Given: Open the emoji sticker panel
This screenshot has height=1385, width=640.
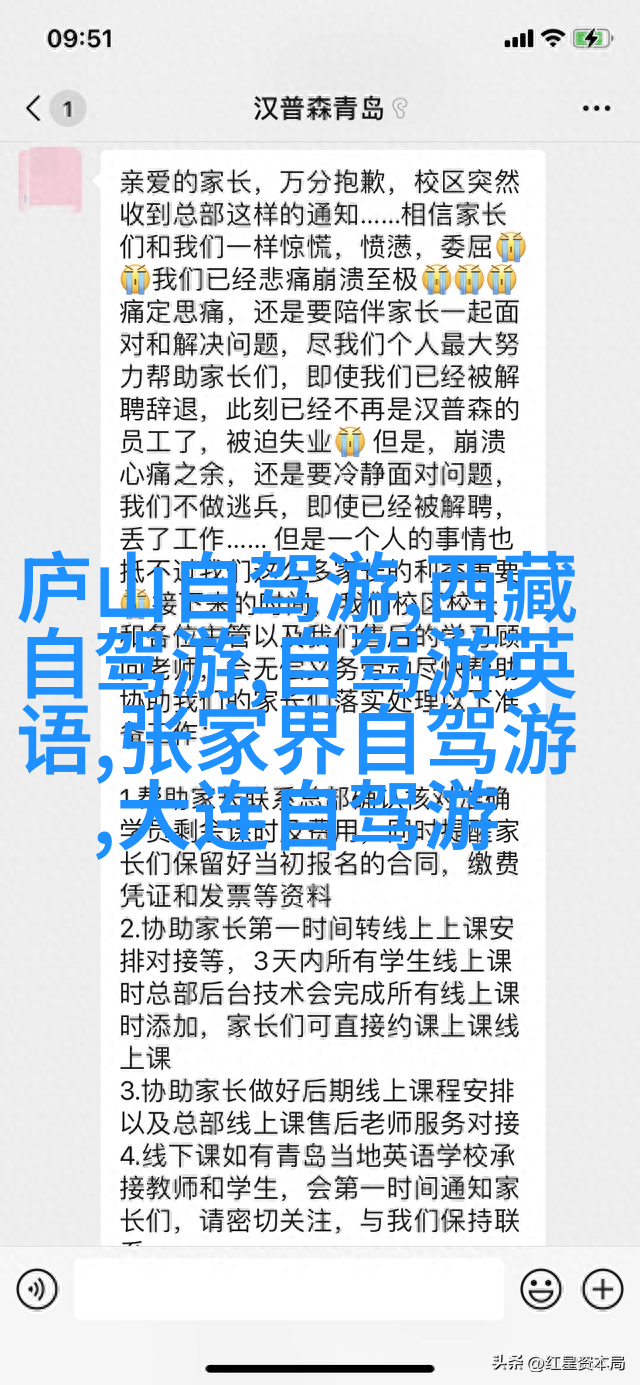Looking at the screenshot, I should click(x=541, y=1290).
